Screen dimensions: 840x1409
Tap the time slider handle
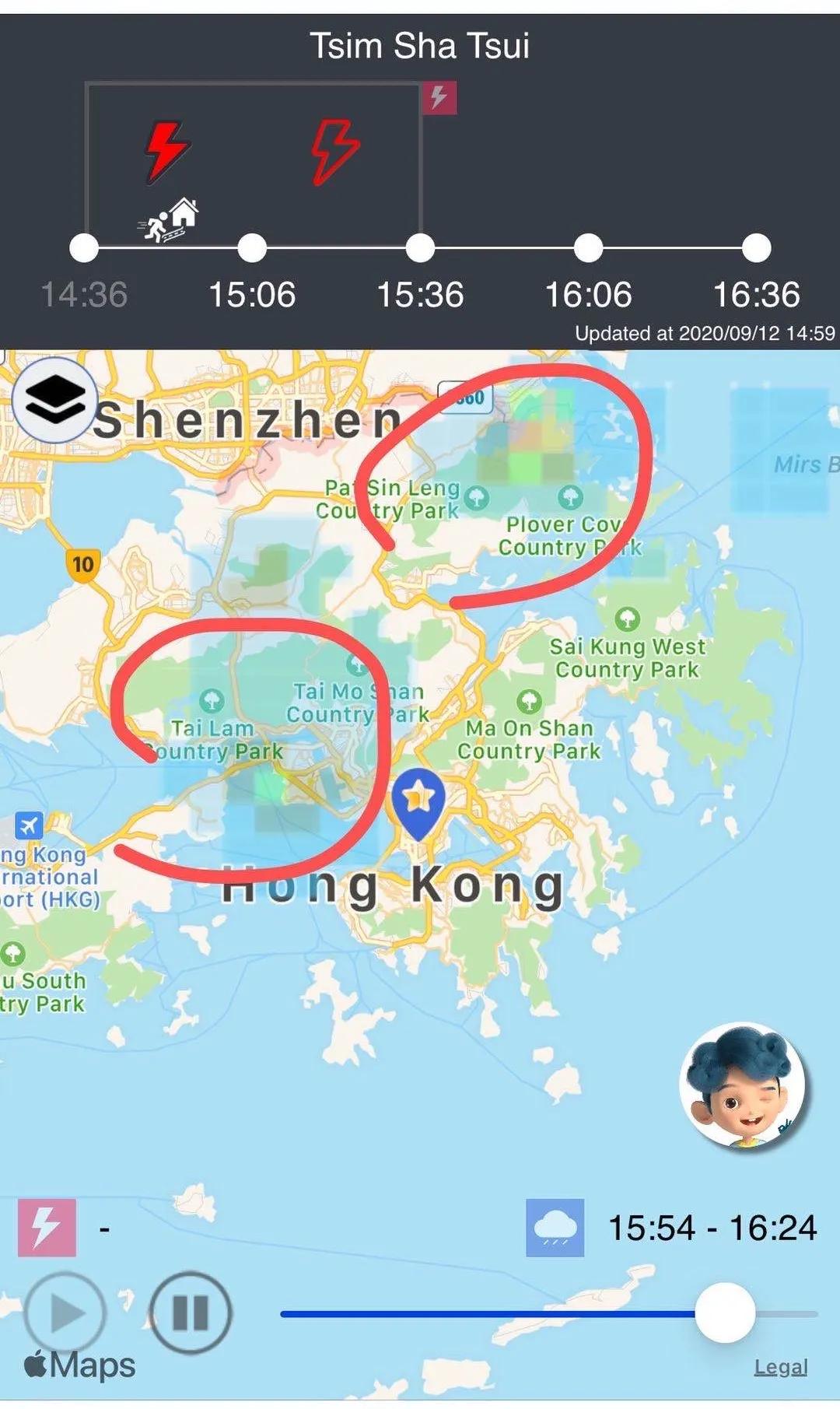pyautogui.click(x=725, y=1313)
